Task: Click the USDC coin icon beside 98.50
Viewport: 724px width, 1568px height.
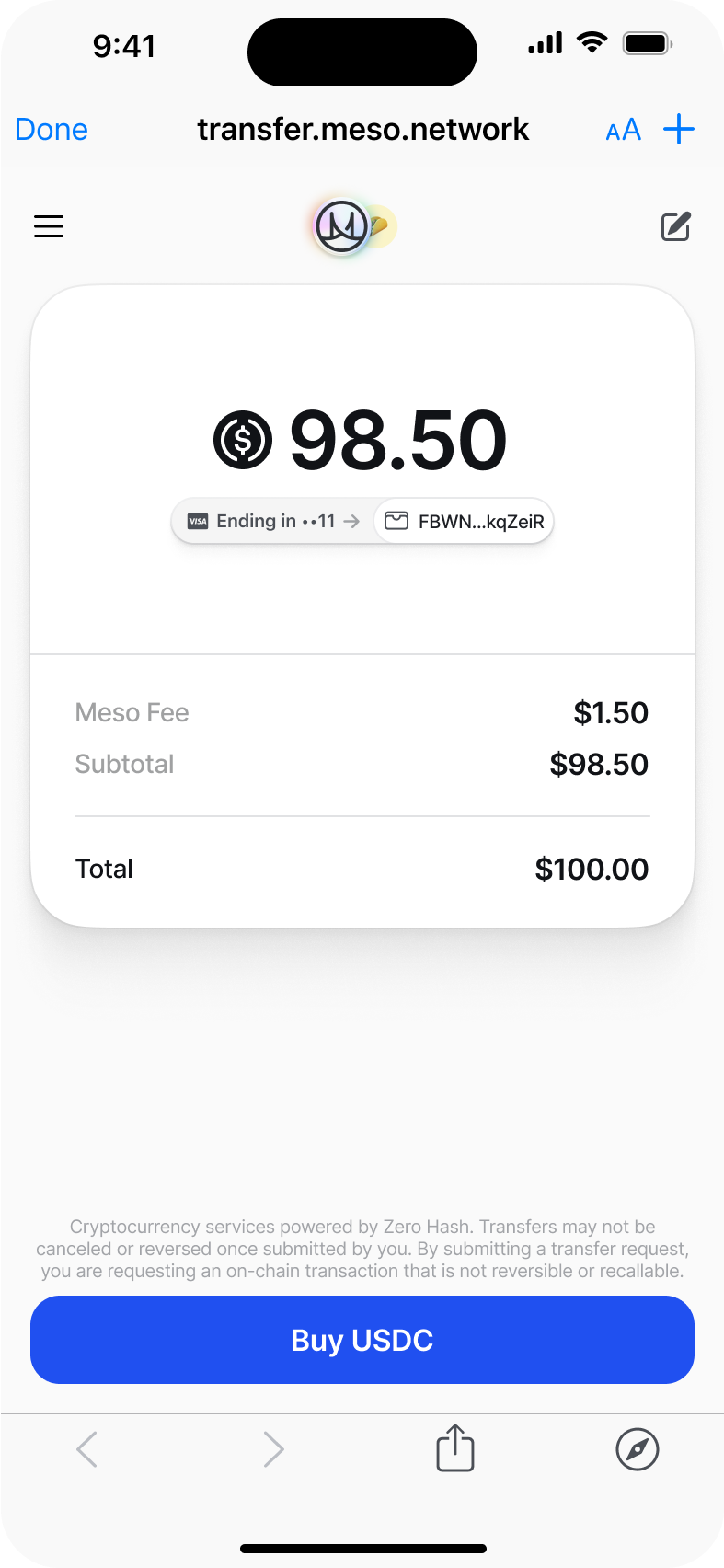Action: click(241, 439)
